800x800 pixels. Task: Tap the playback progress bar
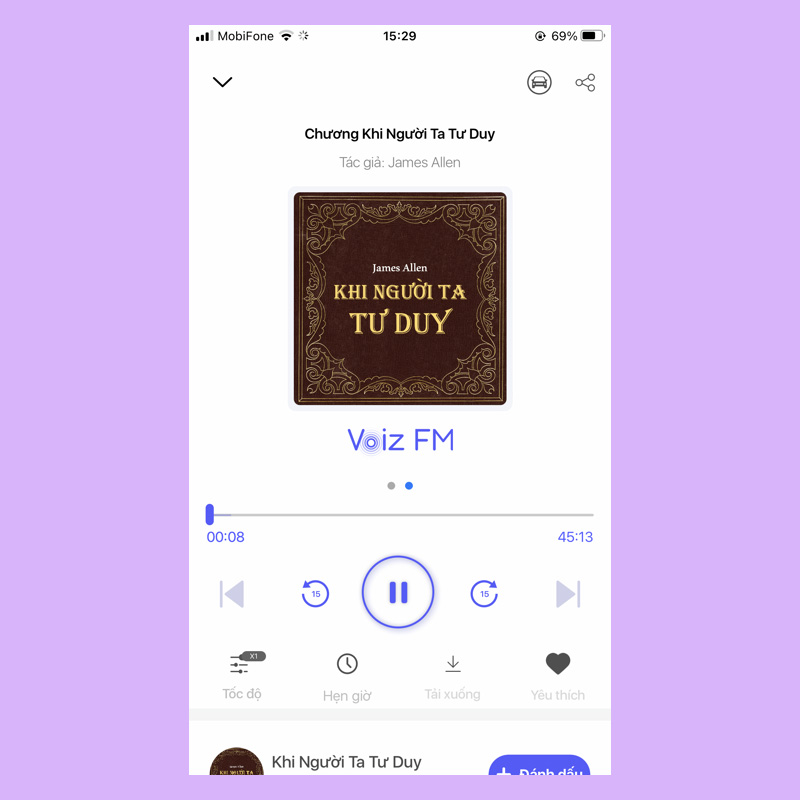tap(400, 515)
